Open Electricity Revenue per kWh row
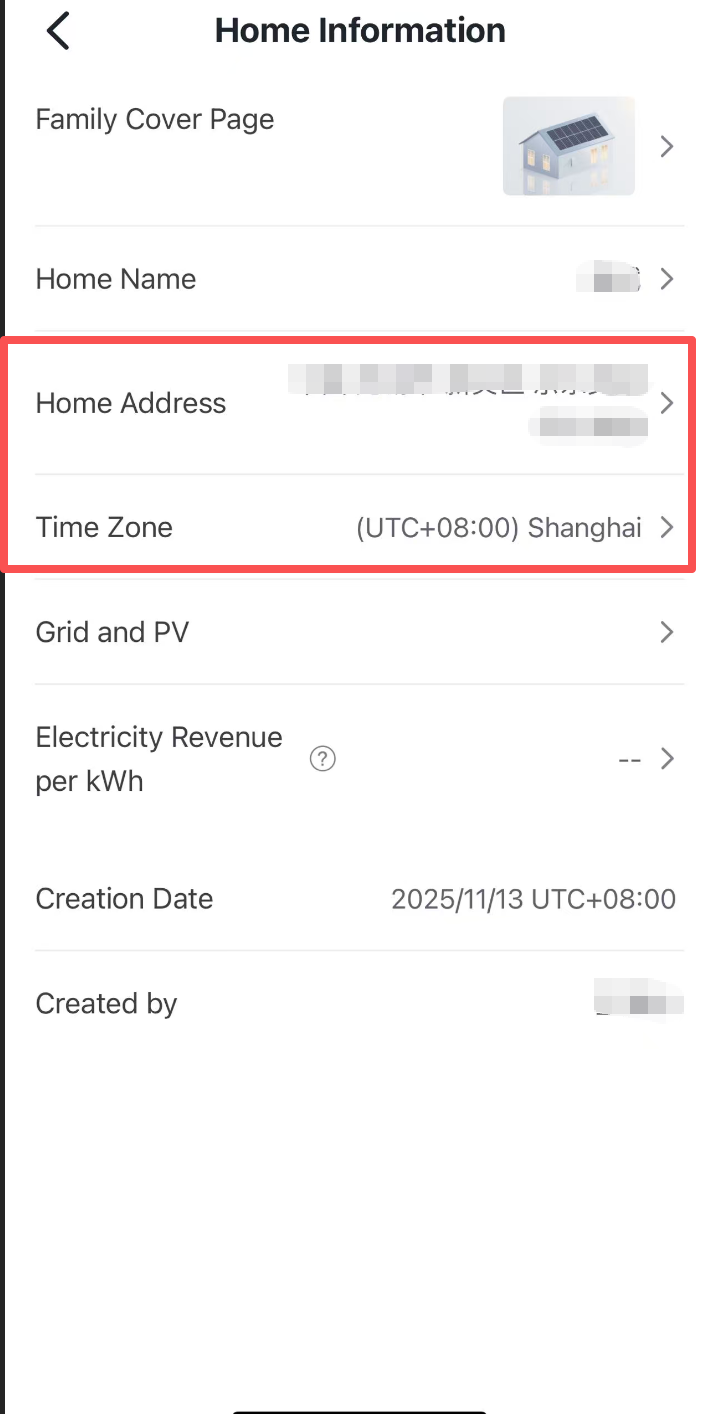The width and height of the screenshot is (708, 1414). pyautogui.click(x=500, y=759)
